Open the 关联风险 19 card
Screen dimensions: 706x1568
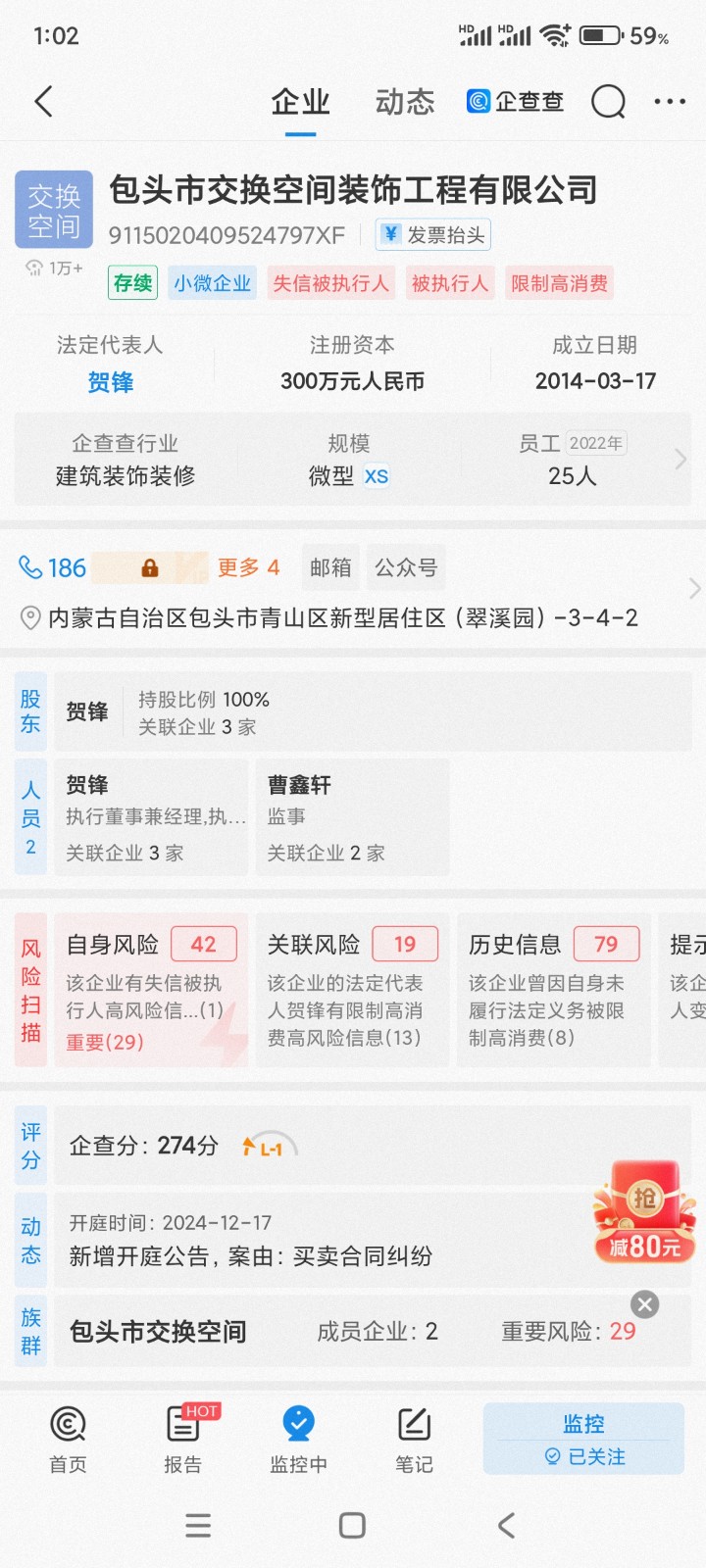tap(352, 990)
